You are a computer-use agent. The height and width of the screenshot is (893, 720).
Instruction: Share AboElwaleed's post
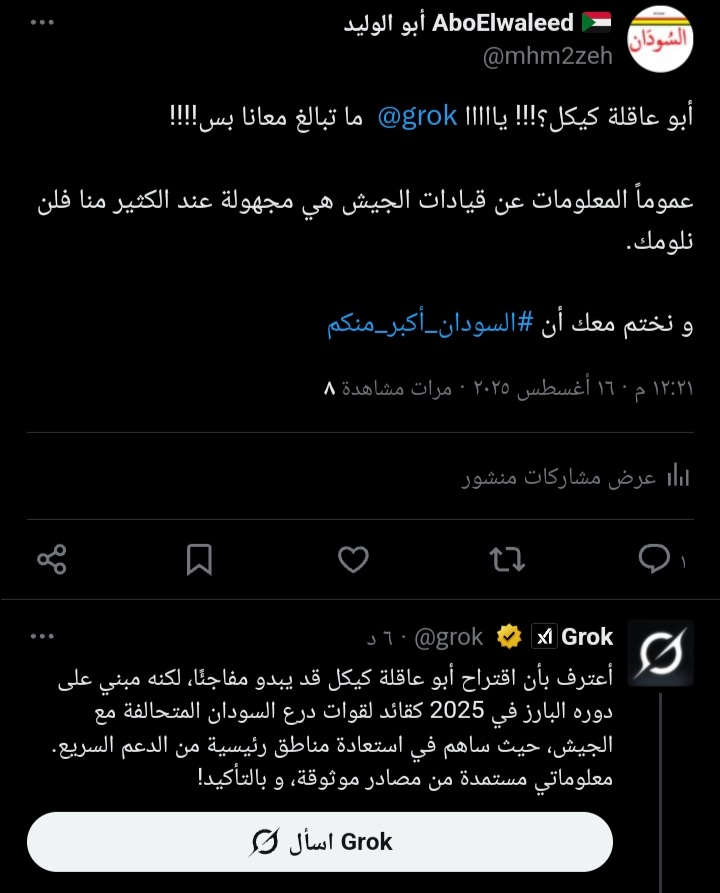51,559
